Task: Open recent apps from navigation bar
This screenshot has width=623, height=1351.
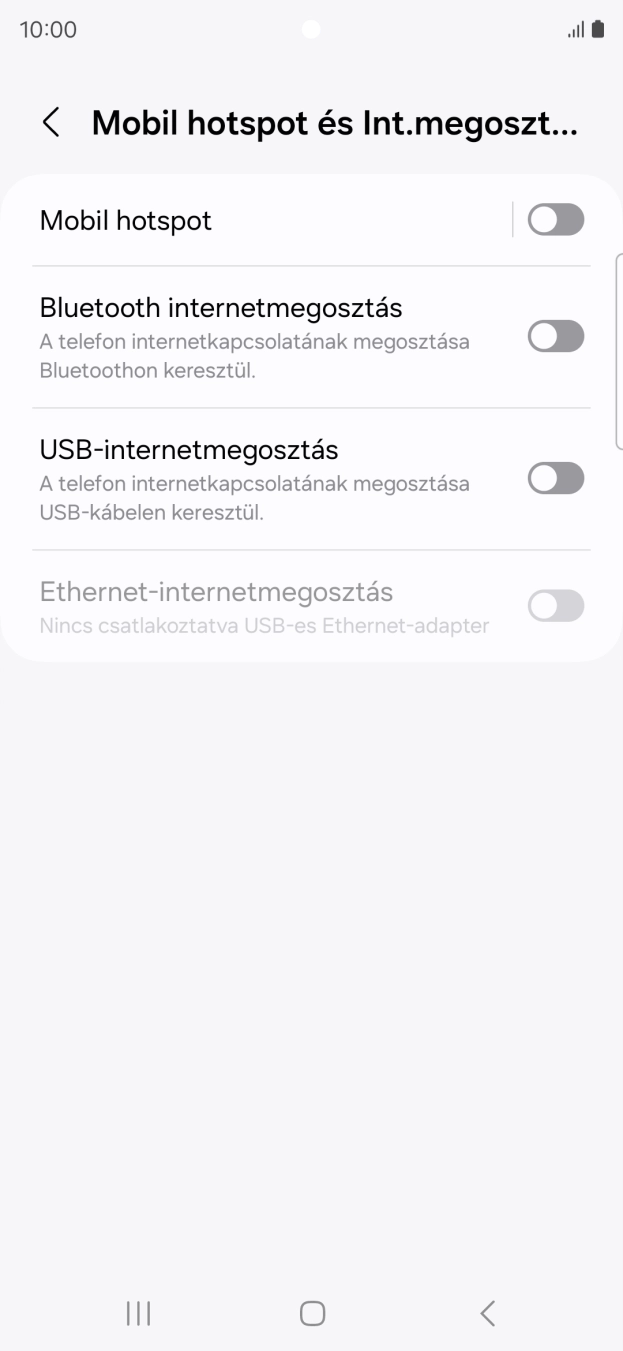Action: click(x=138, y=1313)
